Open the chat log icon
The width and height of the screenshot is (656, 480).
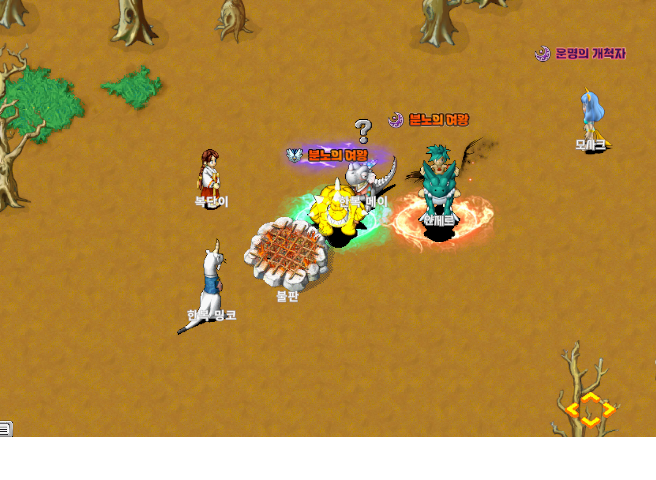point(6,429)
